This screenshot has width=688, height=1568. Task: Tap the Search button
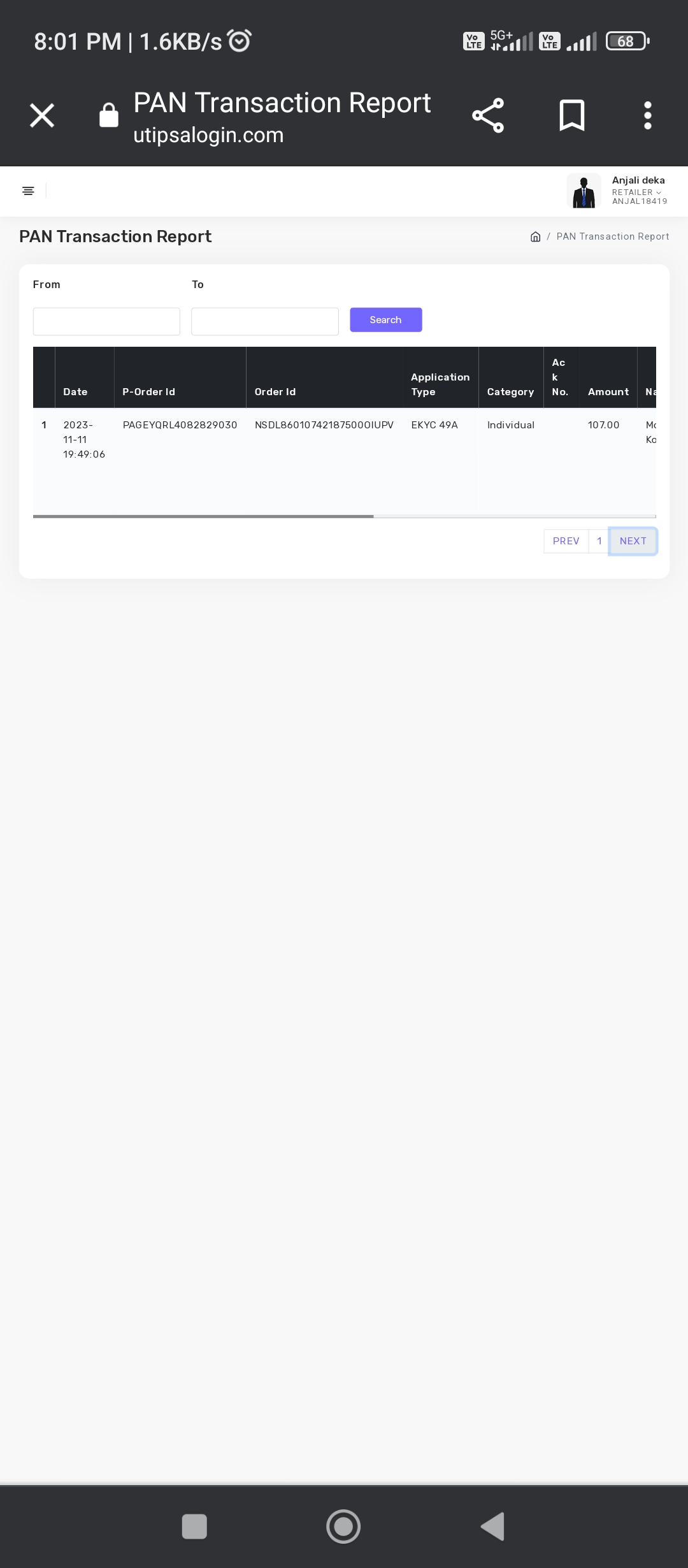[x=385, y=320]
